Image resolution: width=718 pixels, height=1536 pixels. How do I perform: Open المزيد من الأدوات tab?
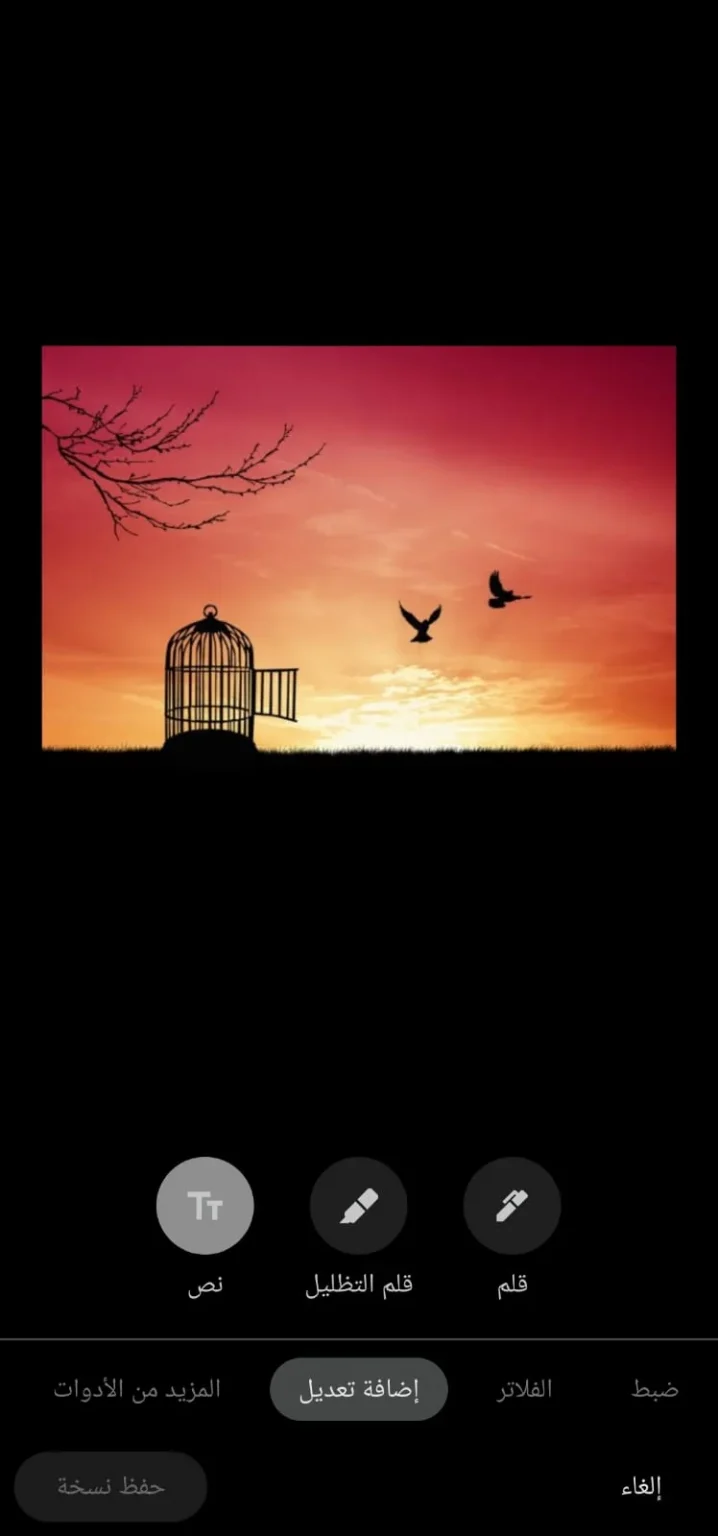[x=137, y=1389]
